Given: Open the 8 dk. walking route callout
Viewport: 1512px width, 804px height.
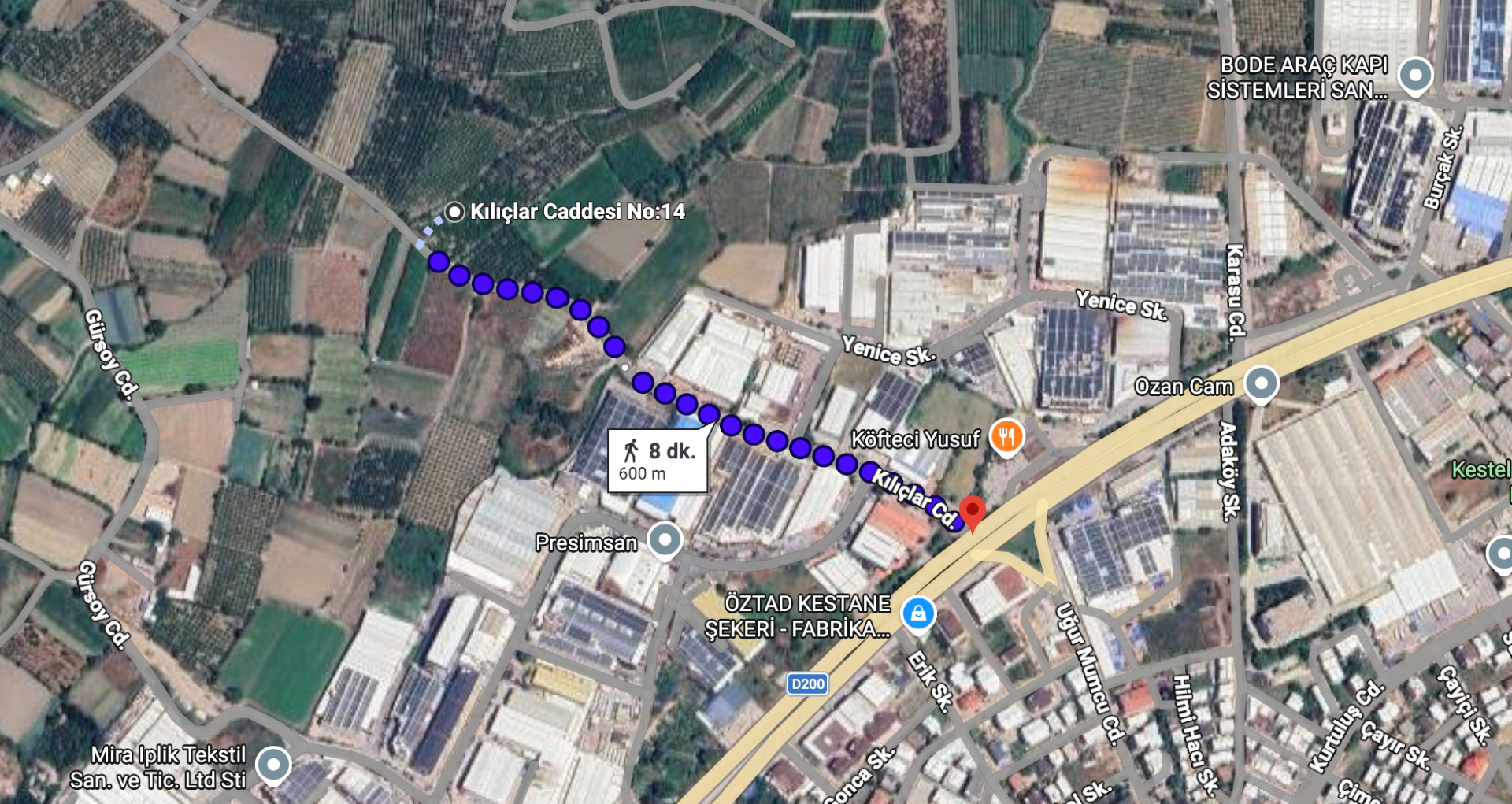Looking at the screenshot, I should [658, 461].
